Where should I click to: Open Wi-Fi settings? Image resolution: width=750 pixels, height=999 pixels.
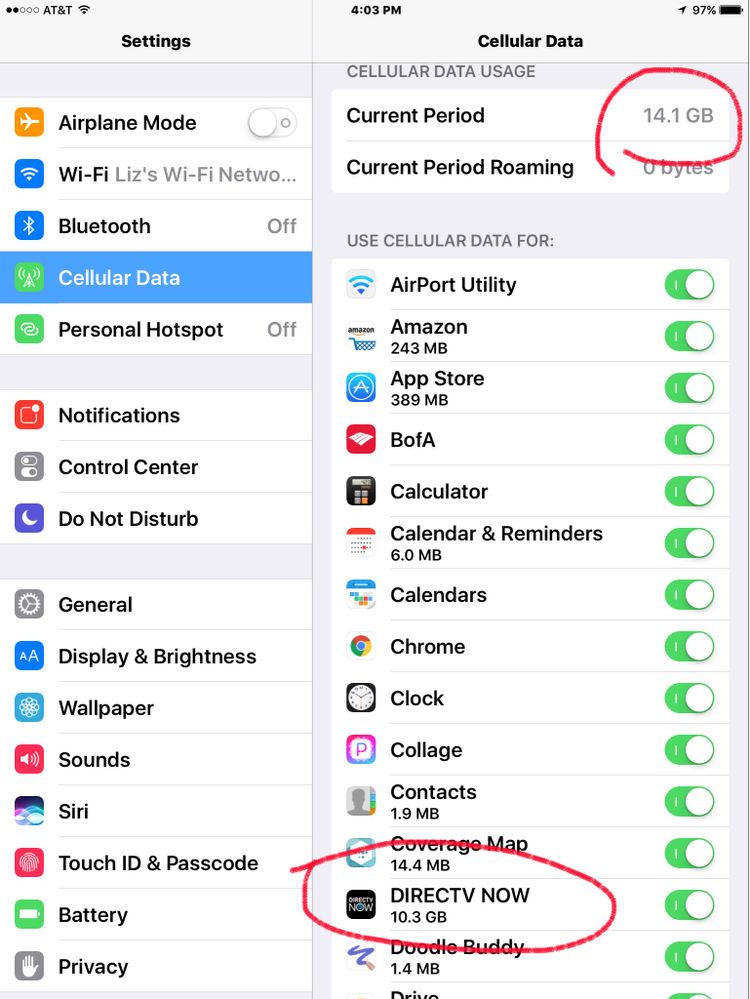(x=156, y=175)
